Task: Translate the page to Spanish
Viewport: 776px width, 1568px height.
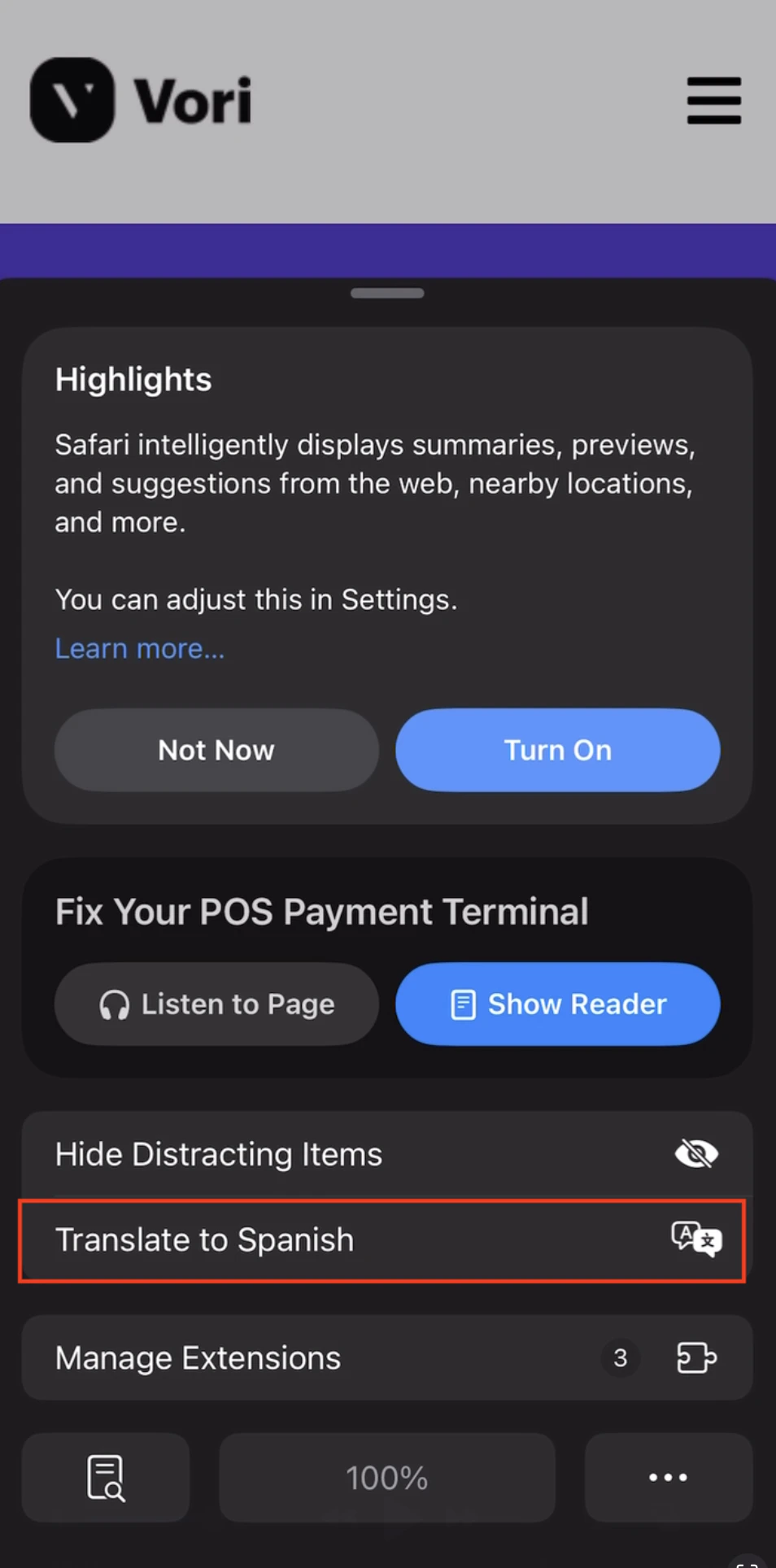Action: point(382,1240)
